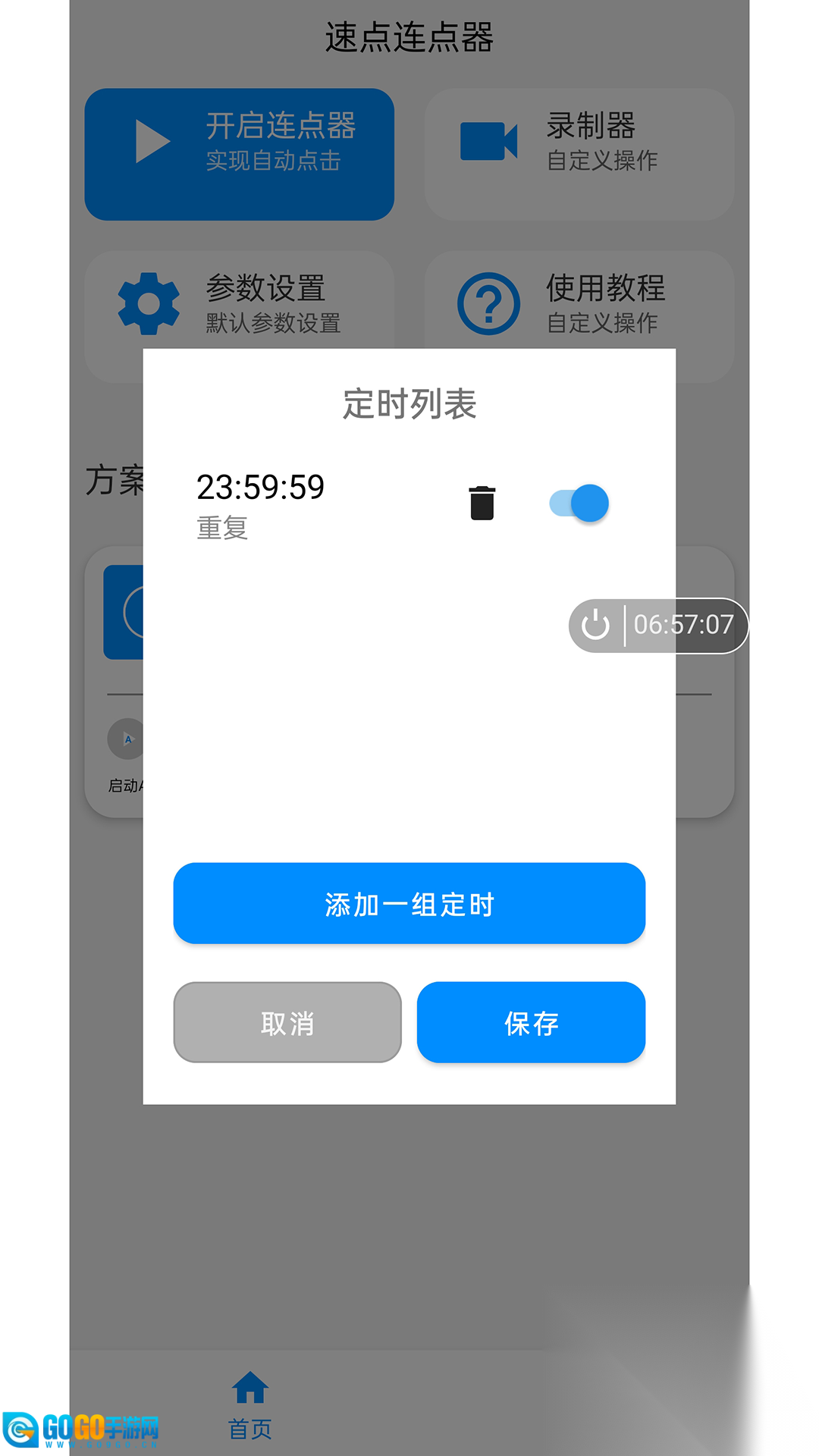Click the power icon beside 06:57:07
Image resolution: width=819 pixels, height=1456 pixels.
pyautogui.click(x=596, y=626)
